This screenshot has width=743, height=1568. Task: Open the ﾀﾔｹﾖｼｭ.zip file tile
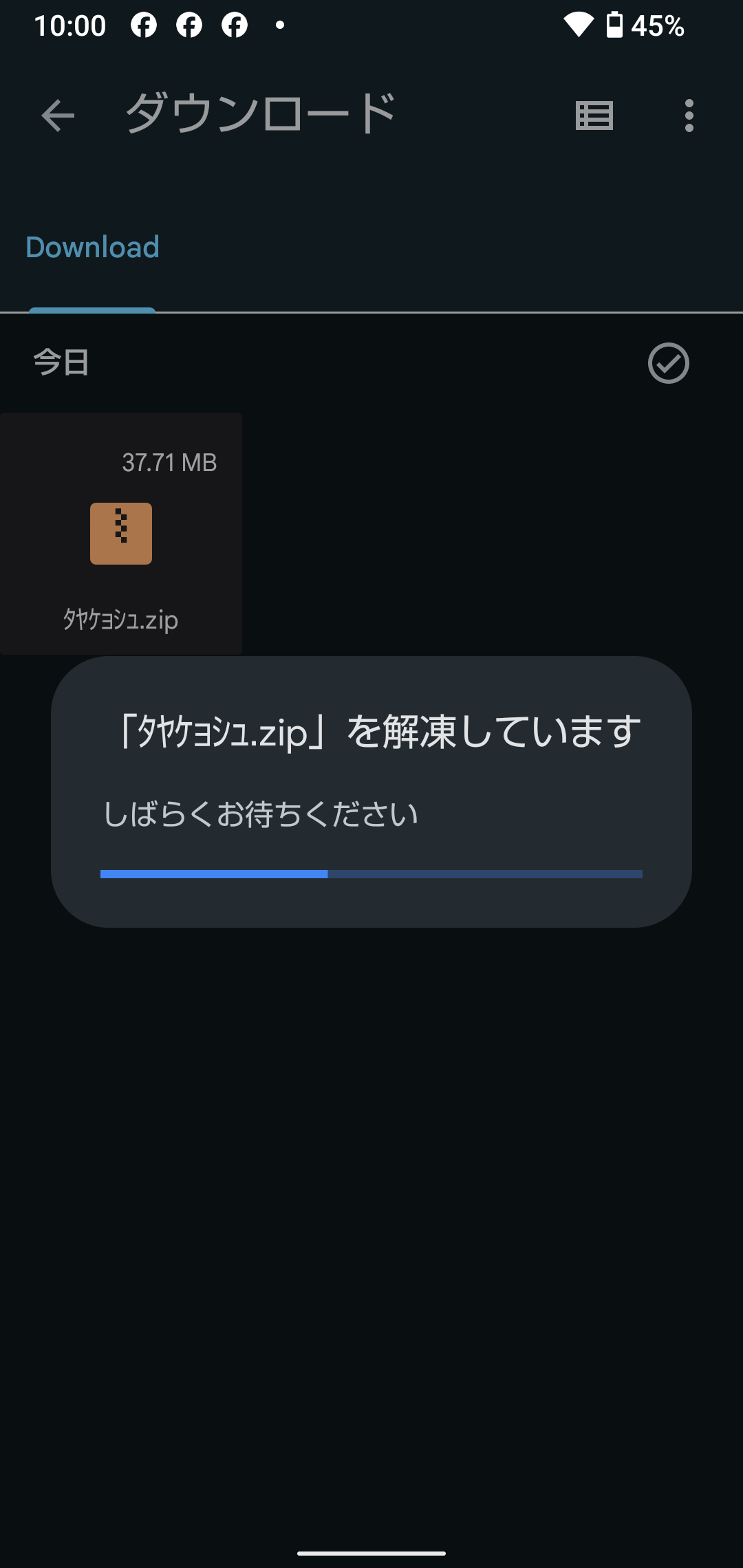(121, 534)
